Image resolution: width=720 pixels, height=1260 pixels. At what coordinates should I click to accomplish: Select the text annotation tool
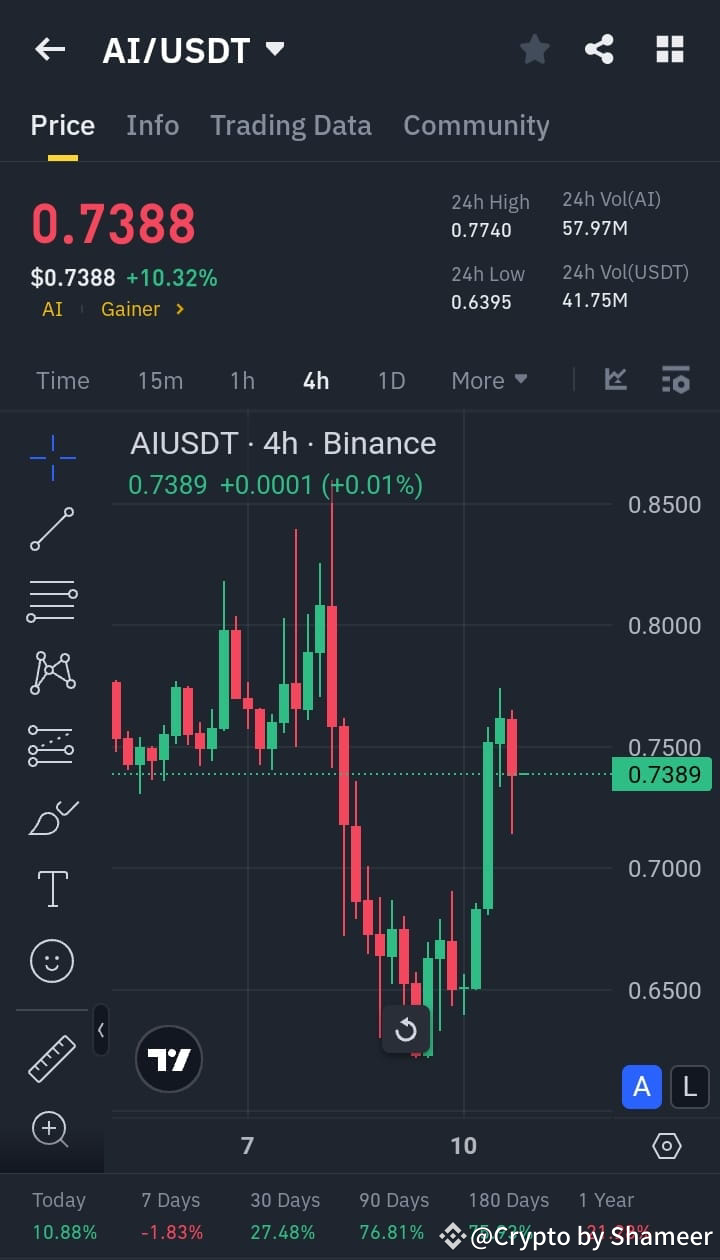coord(52,888)
